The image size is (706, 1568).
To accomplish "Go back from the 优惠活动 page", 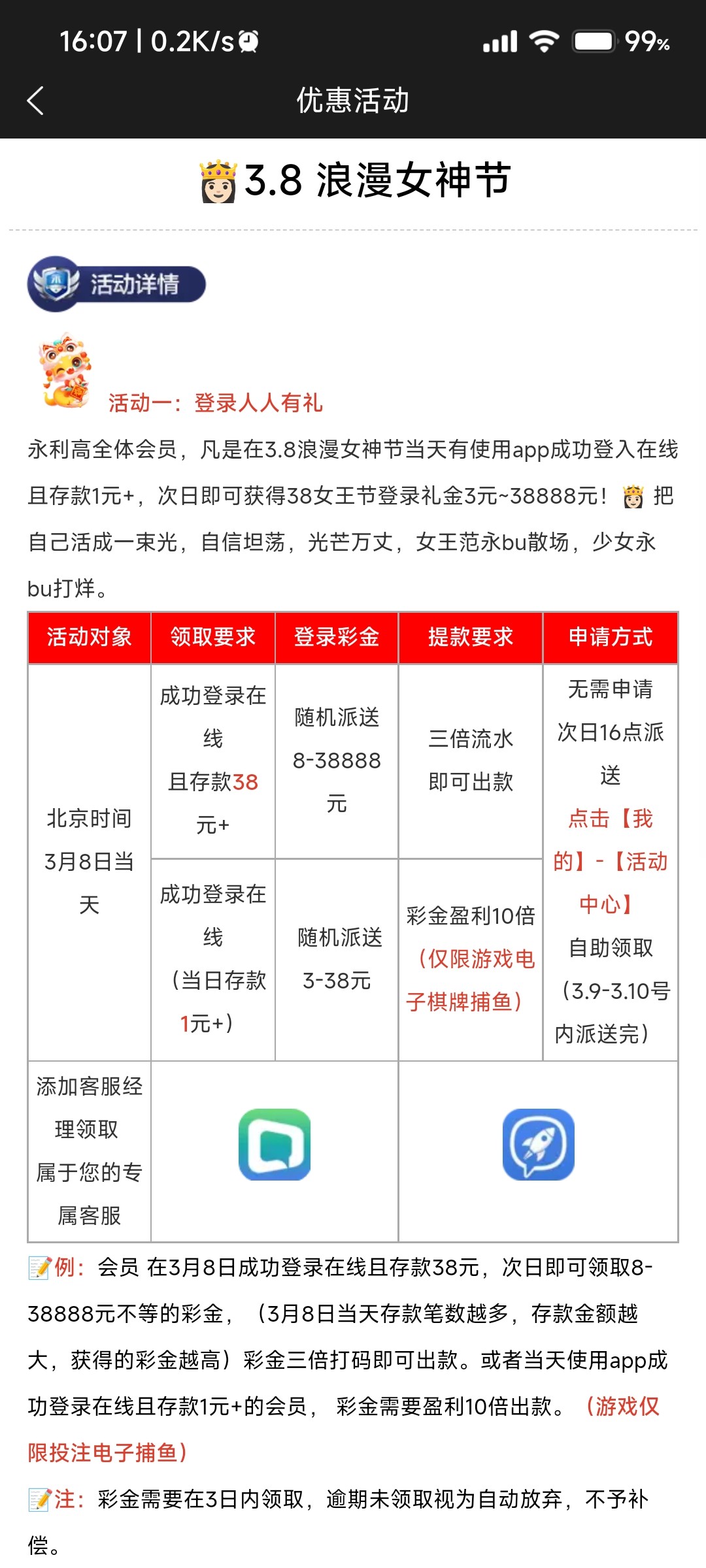I will pos(36,101).
